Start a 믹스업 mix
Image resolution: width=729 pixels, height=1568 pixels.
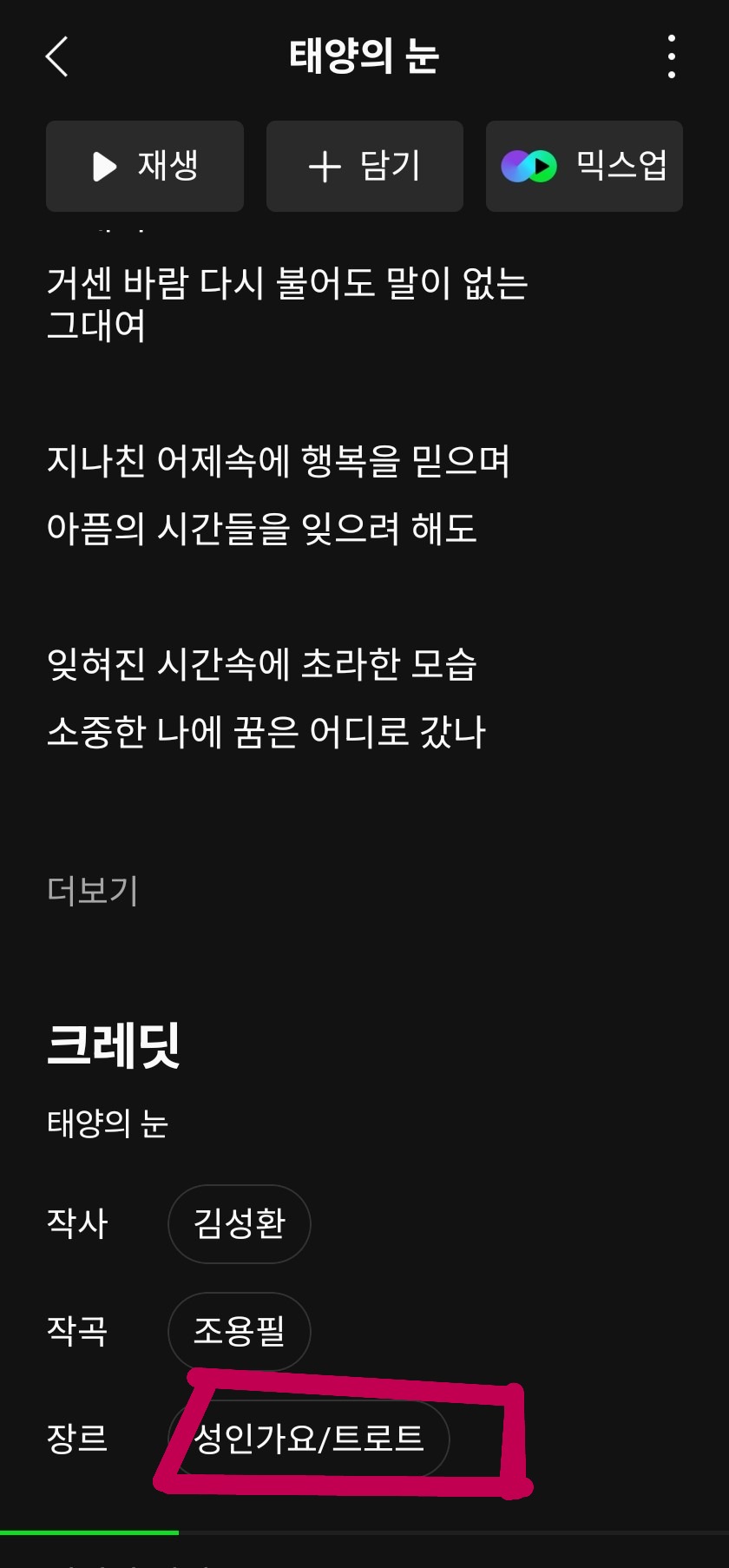pyautogui.click(x=584, y=166)
